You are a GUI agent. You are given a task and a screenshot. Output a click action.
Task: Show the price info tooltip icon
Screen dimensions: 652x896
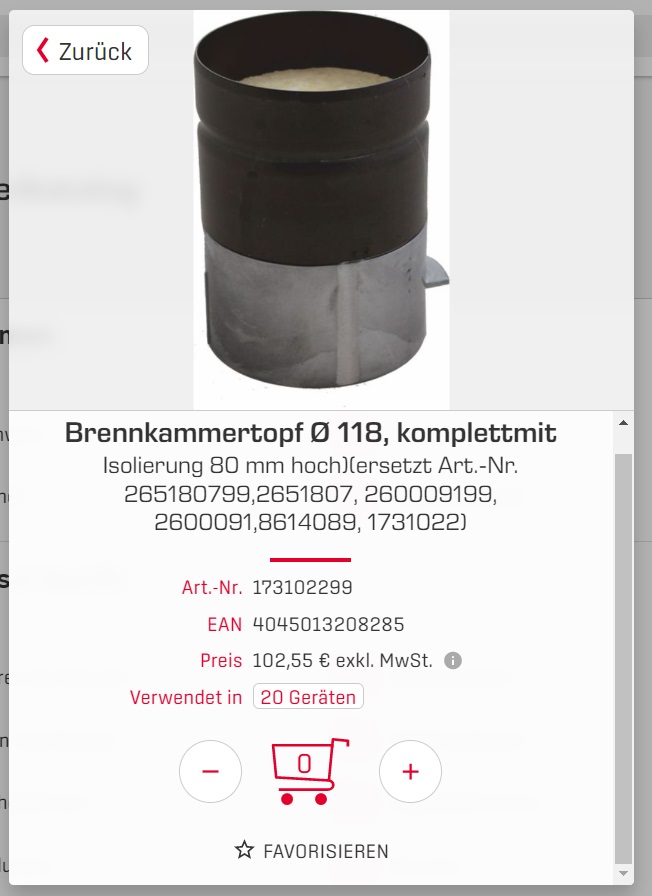pos(453,661)
